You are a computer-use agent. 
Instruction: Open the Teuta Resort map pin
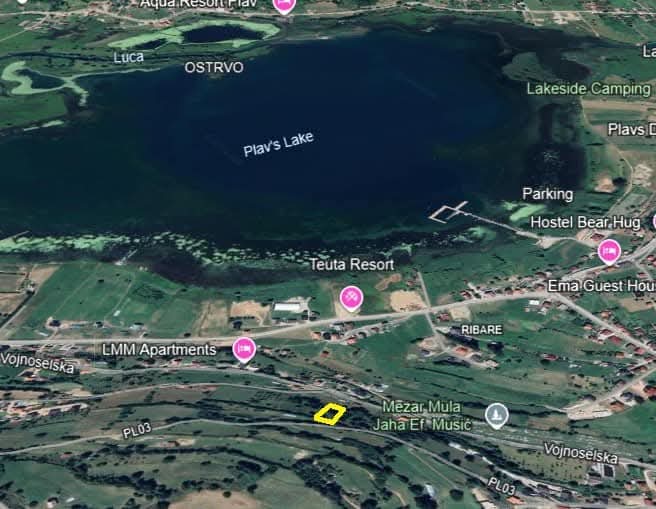(351, 296)
